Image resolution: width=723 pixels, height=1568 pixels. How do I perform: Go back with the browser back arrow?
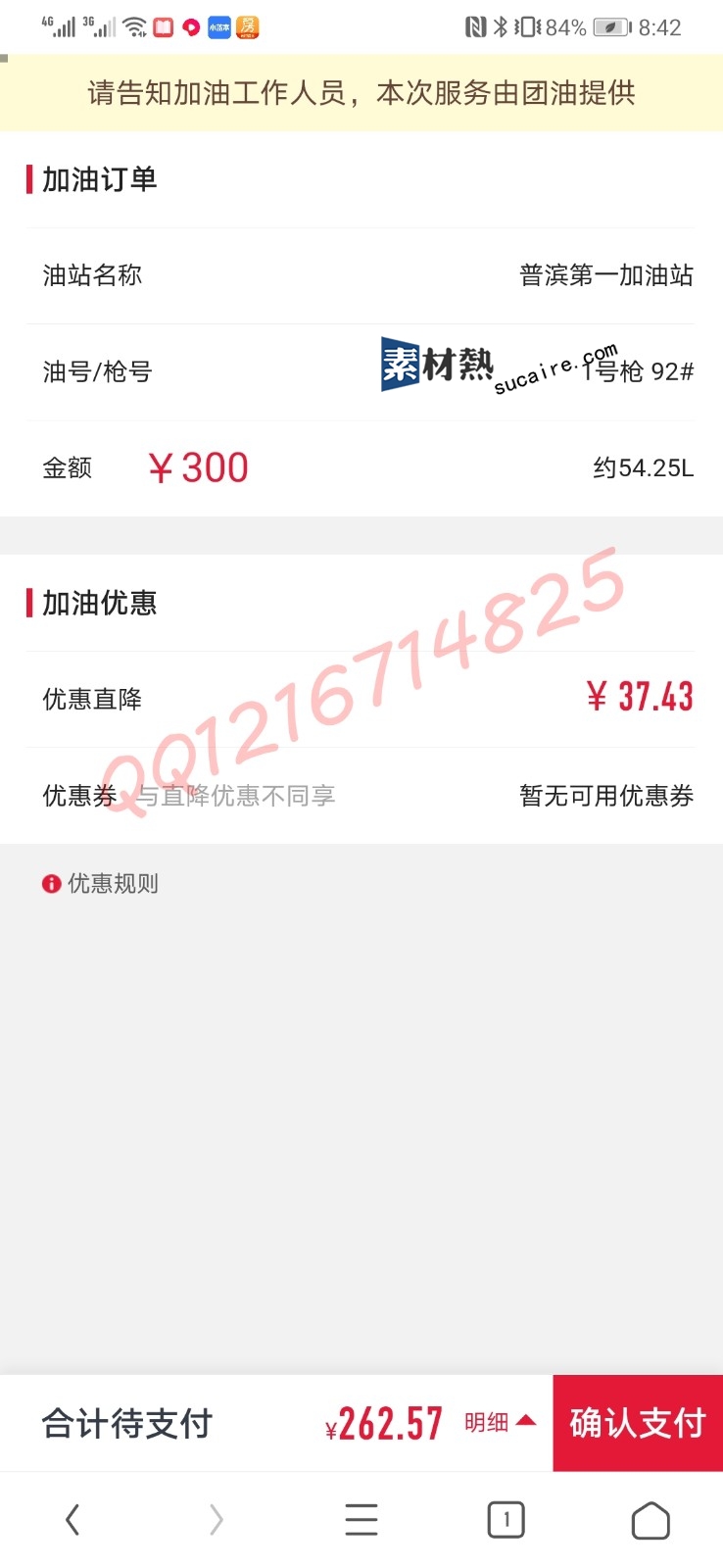point(72,1520)
